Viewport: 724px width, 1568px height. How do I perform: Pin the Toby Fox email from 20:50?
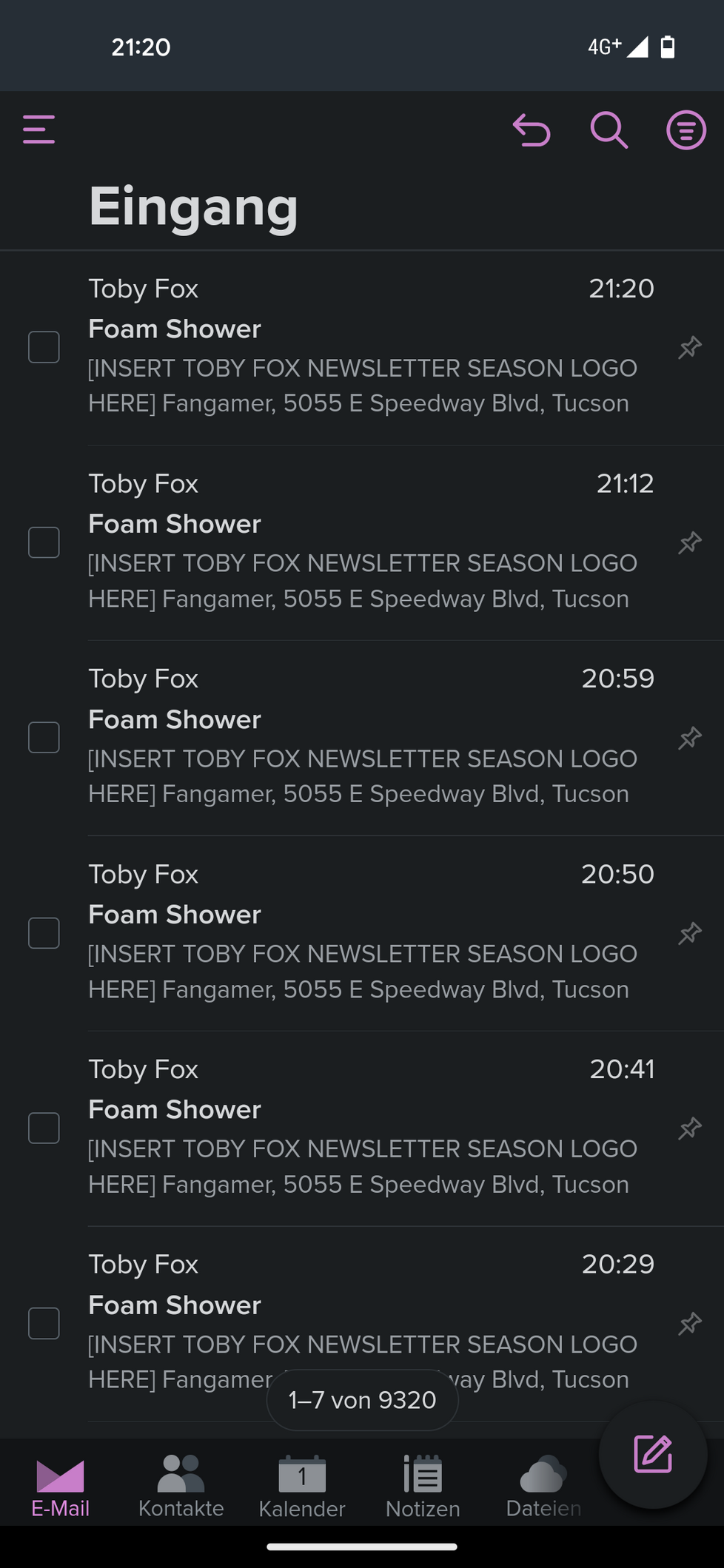coord(690,933)
